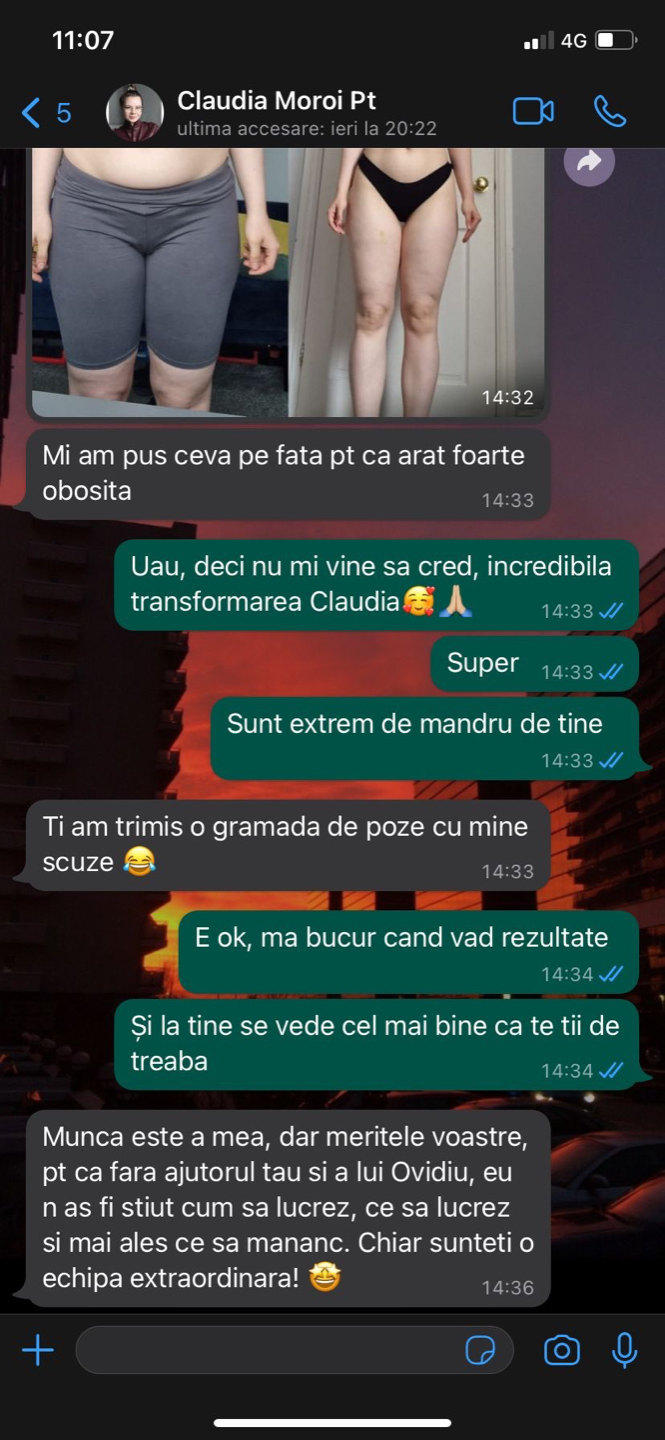Go back to the chats list
The height and width of the screenshot is (1440, 665).
[x=45, y=112]
